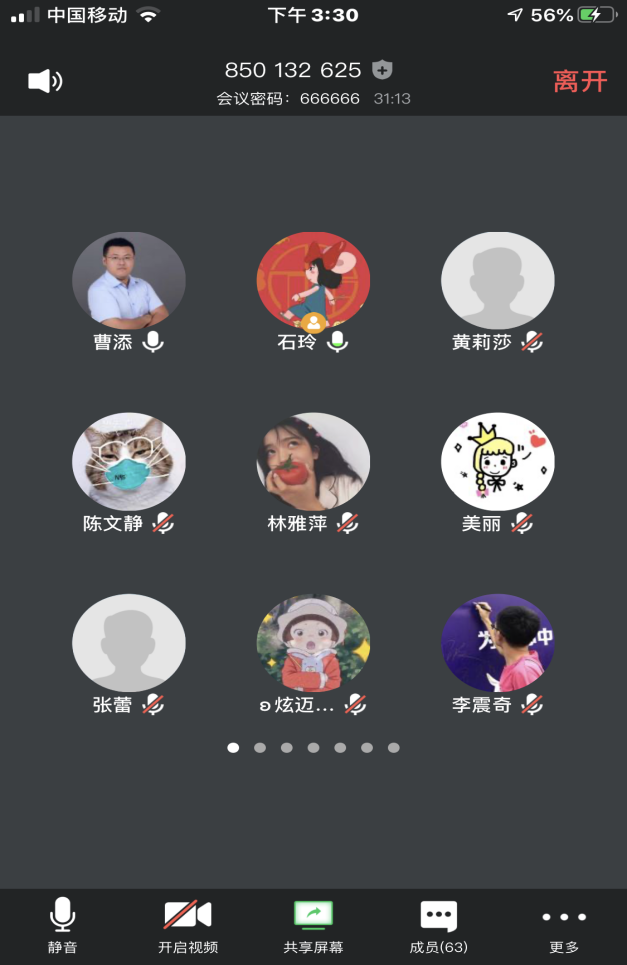Open 李震奇's participant tile

pos(498,643)
